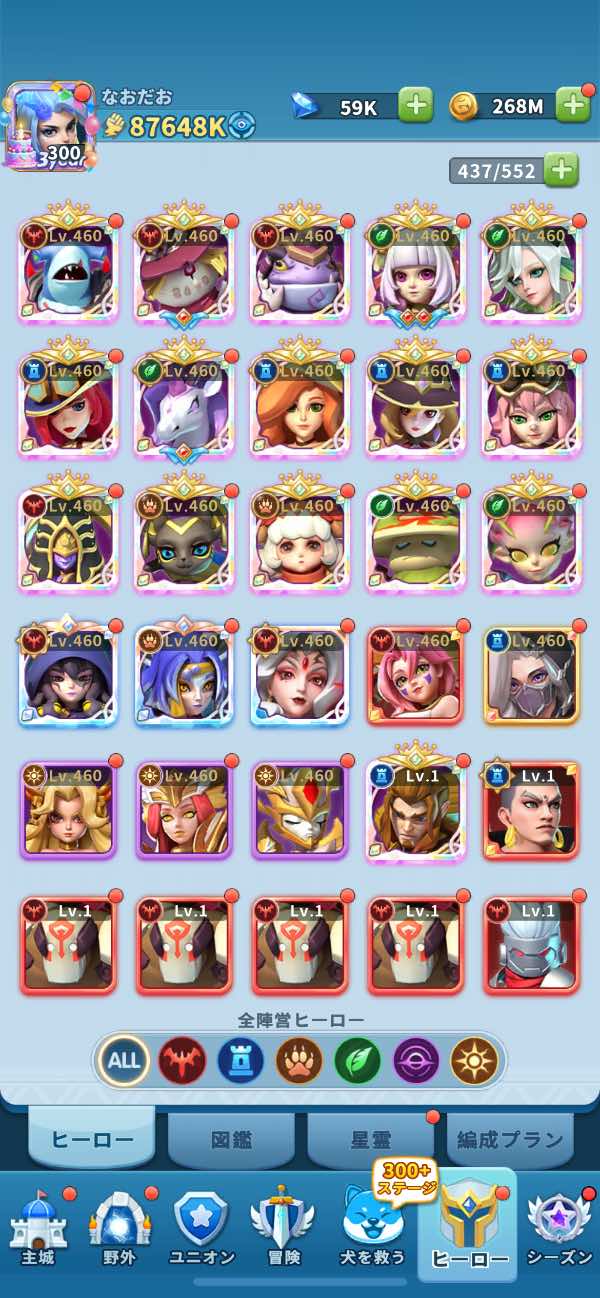Open the 編成プラン tab

click(510, 1141)
